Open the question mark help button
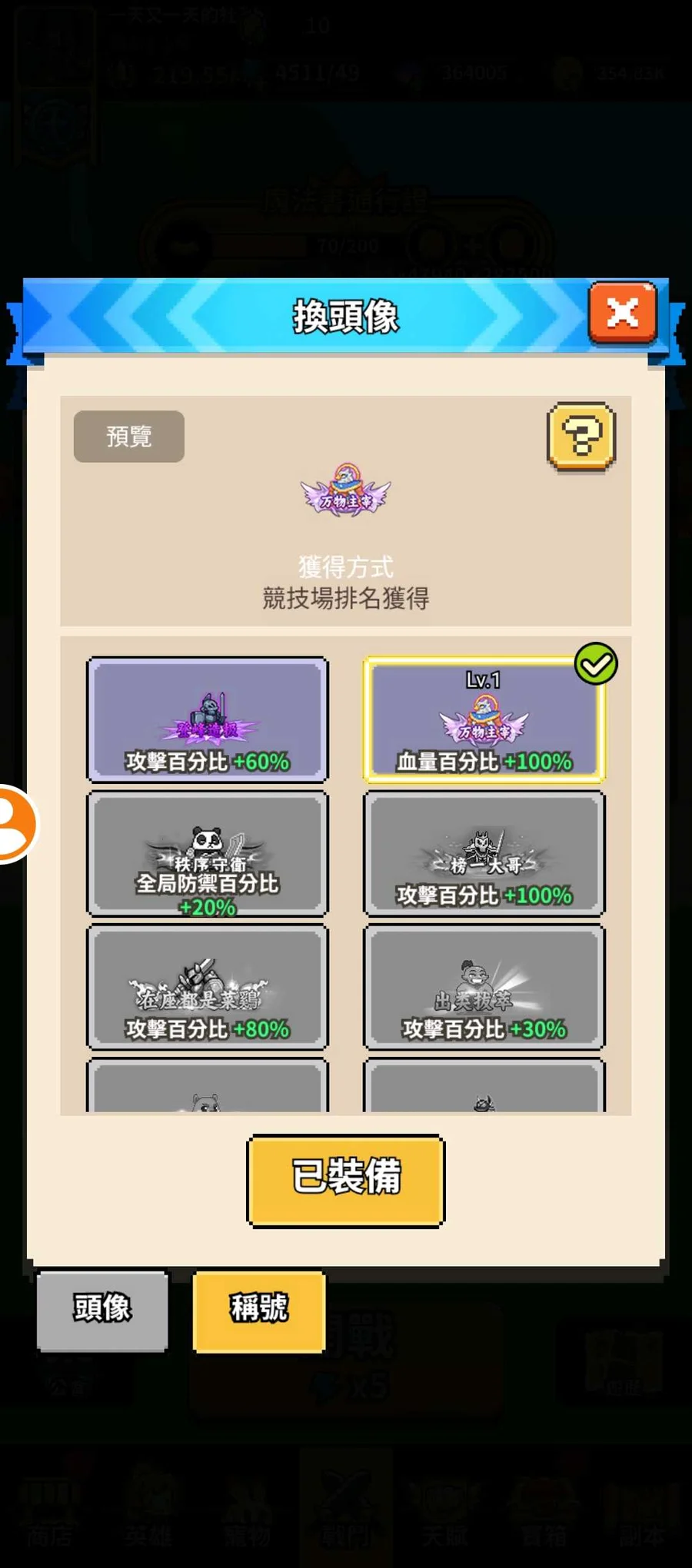692x1568 pixels. 582,437
